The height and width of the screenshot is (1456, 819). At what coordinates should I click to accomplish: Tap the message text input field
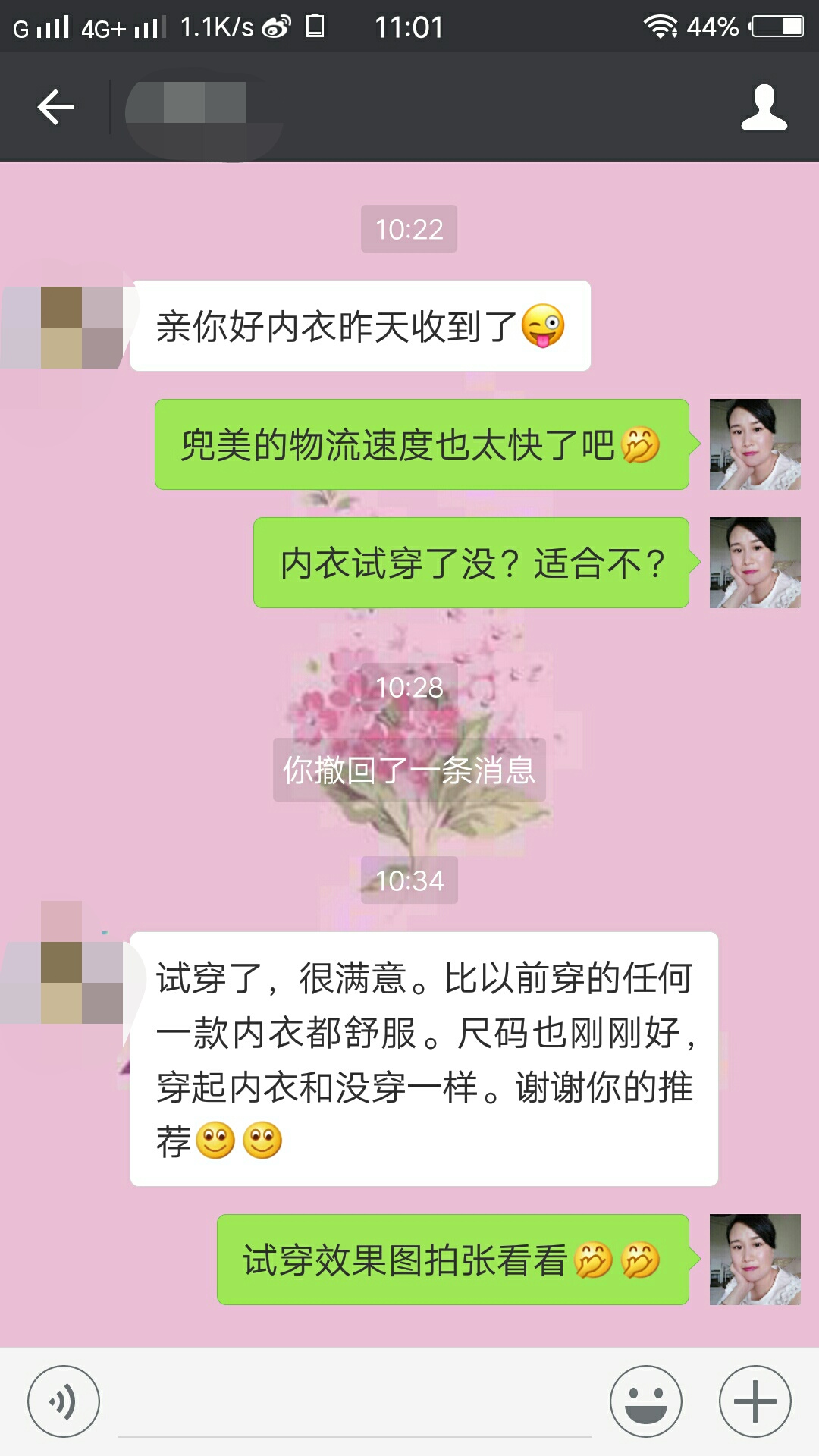point(354,1403)
